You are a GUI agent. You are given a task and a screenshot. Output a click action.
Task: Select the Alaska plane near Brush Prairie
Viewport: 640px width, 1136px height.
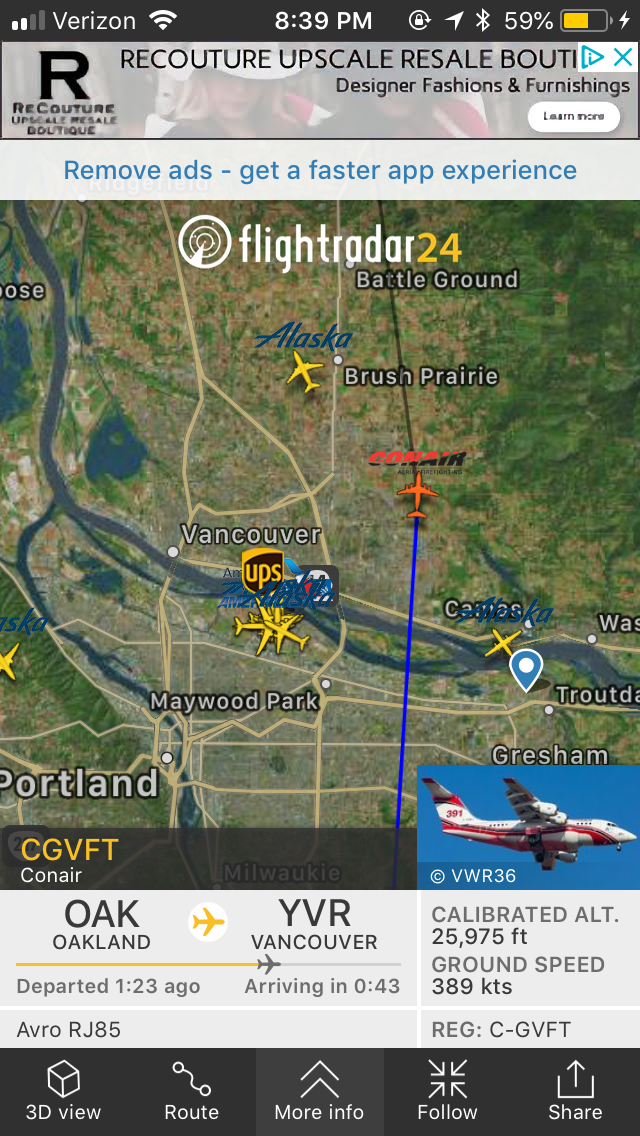click(304, 374)
